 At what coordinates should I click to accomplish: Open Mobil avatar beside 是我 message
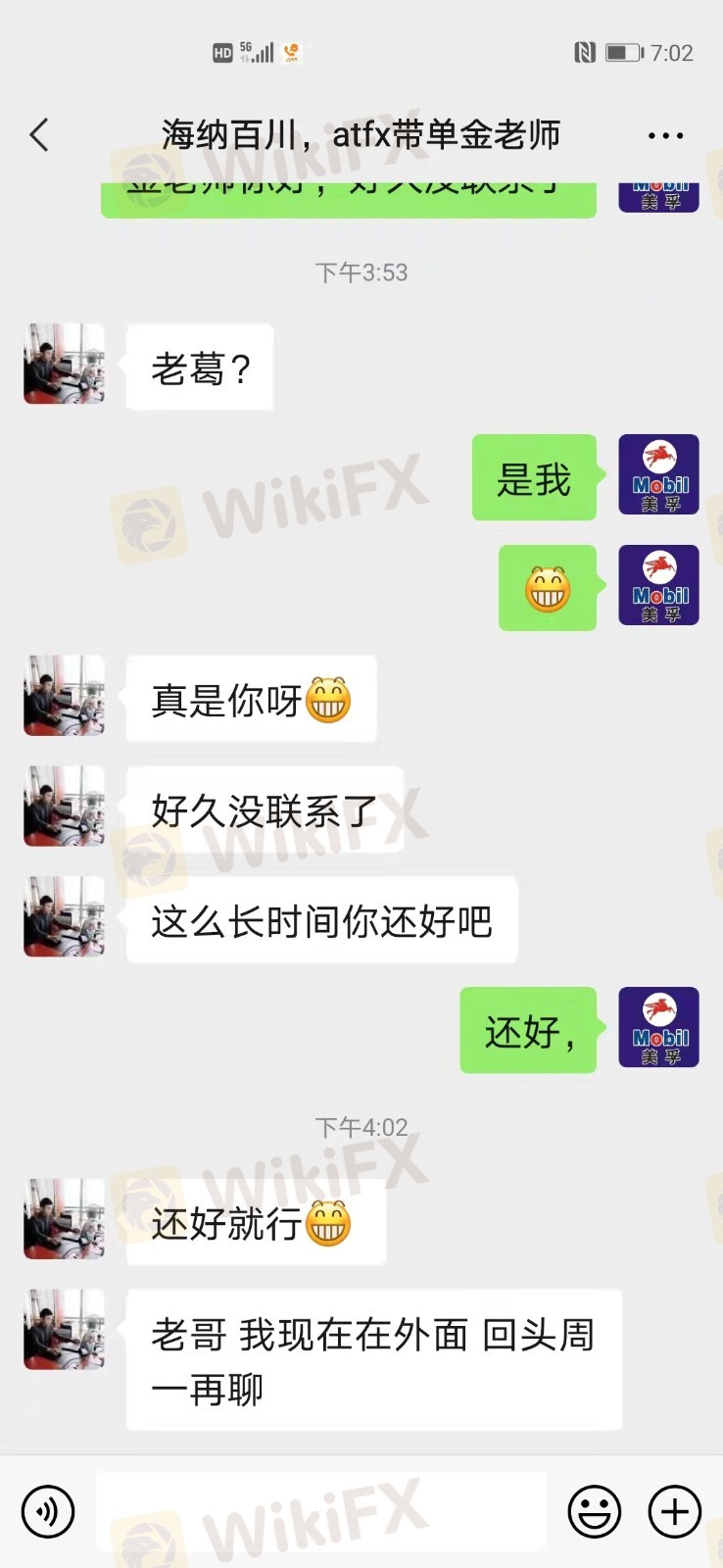(x=658, y=475)
